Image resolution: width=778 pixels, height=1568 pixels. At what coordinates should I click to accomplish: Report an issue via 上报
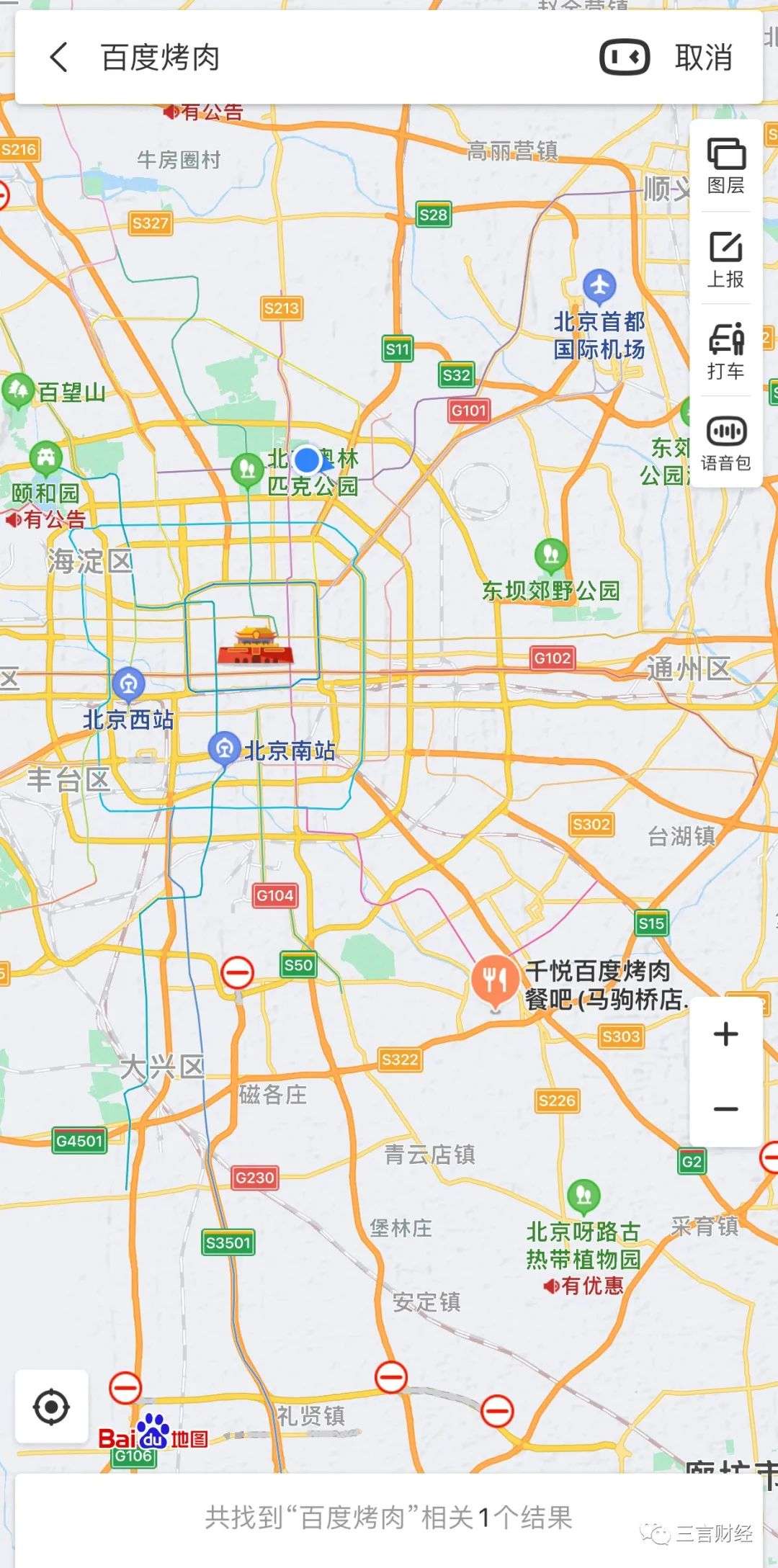tap(725, 259)
